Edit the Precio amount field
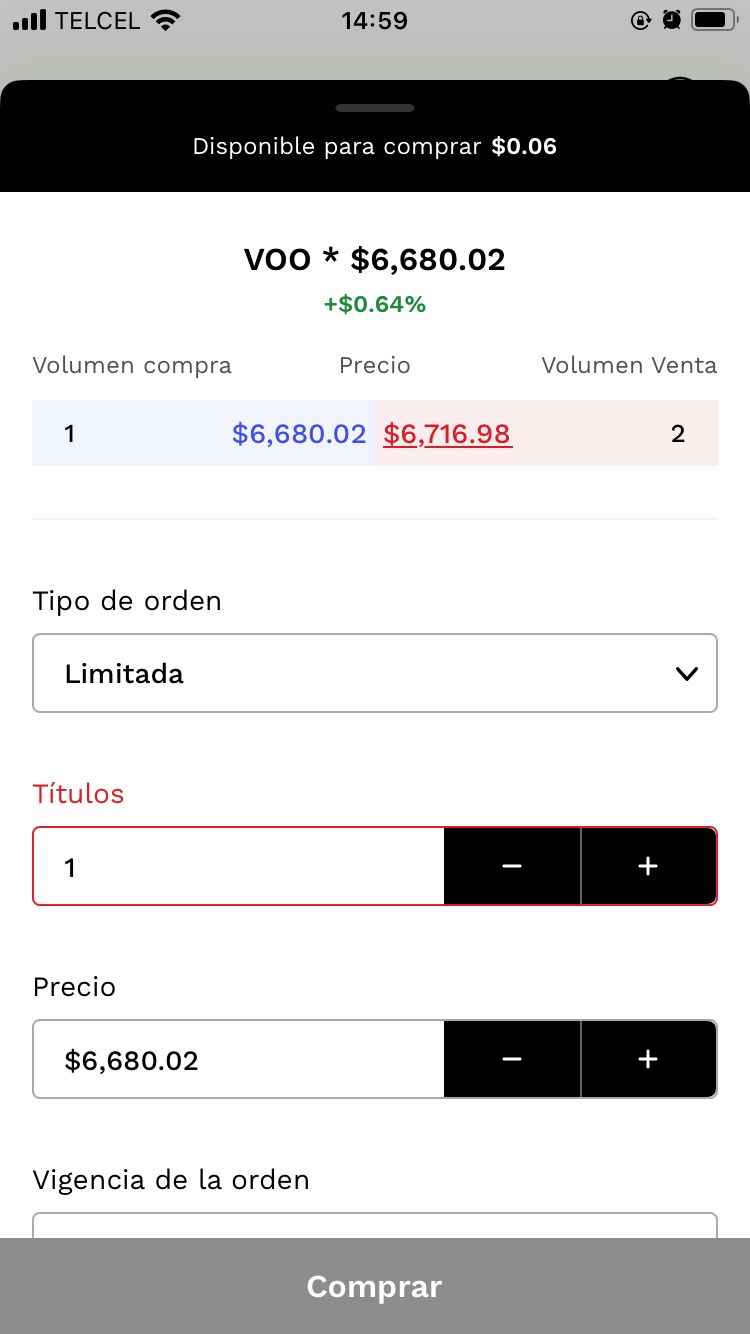Viewport: 750px width, 1334px height. coord(240,1059)
